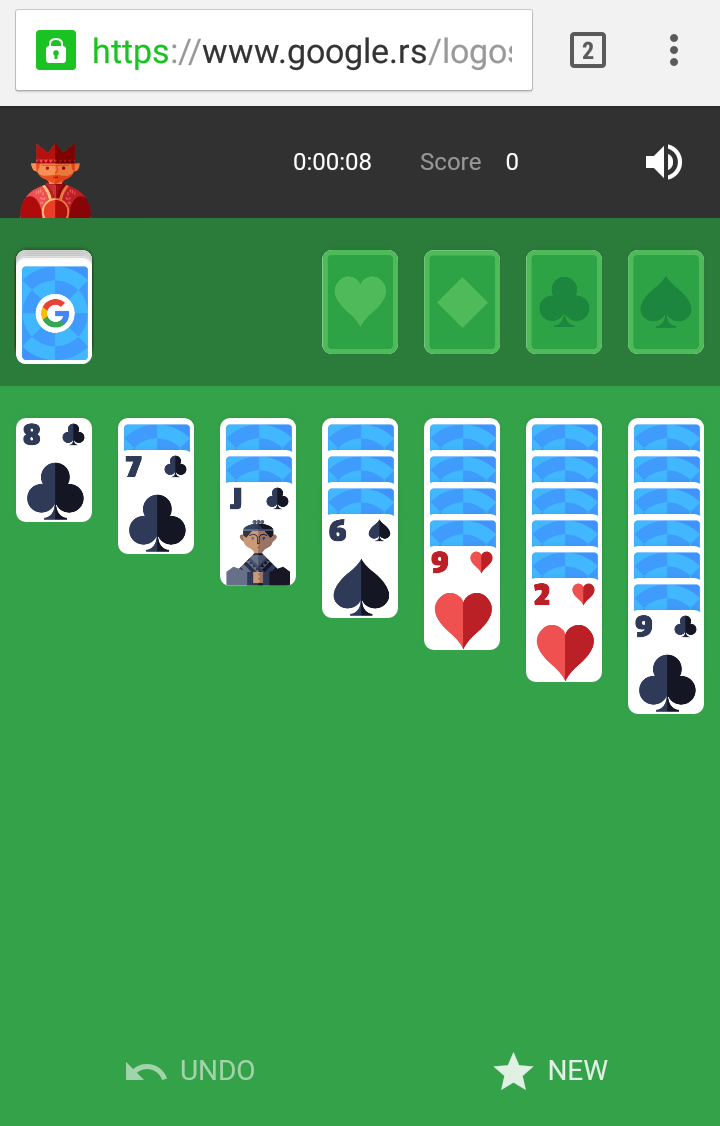Mute the game sound
This screenshot has height=1126, width=720.
tap(664, 162)
